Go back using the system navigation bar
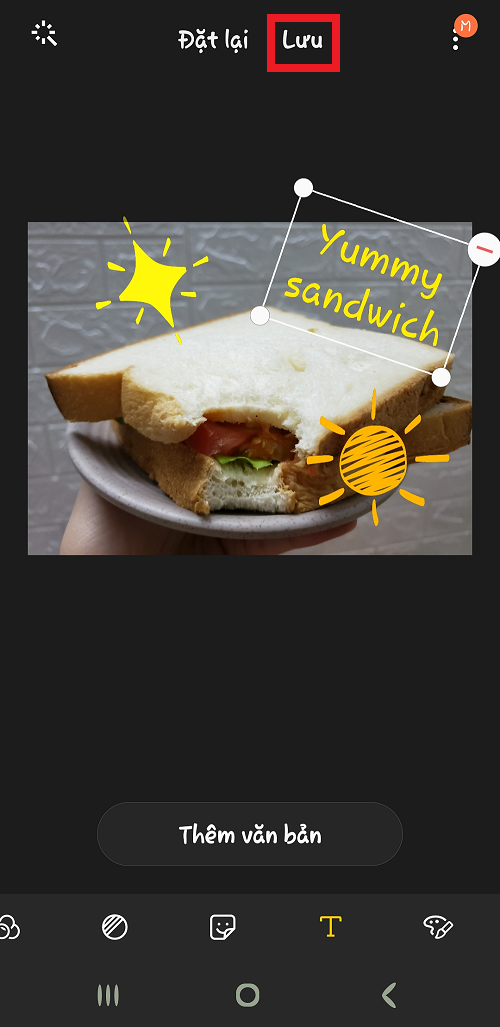The image size is (500, 1027). (389, 995)
